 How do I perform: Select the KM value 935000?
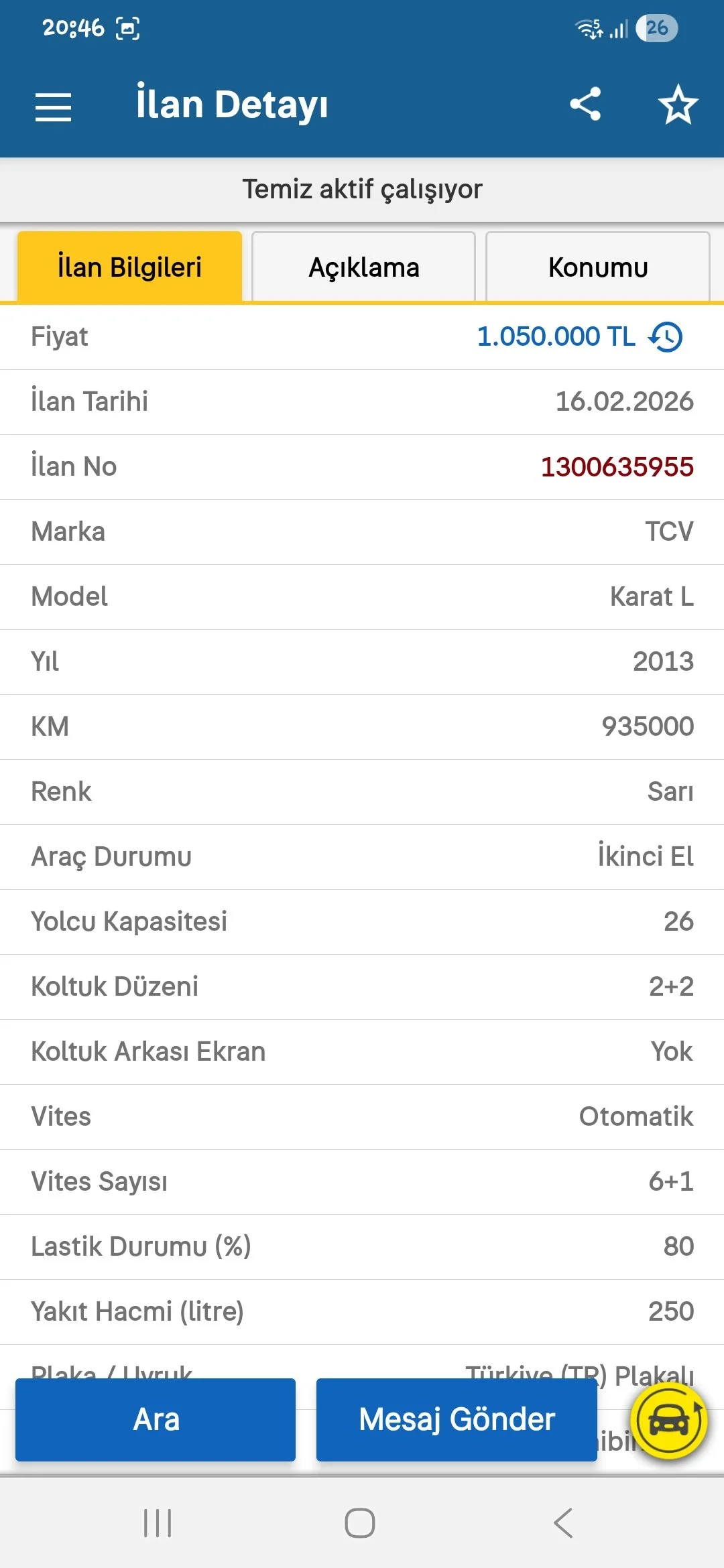click(647, 726)
